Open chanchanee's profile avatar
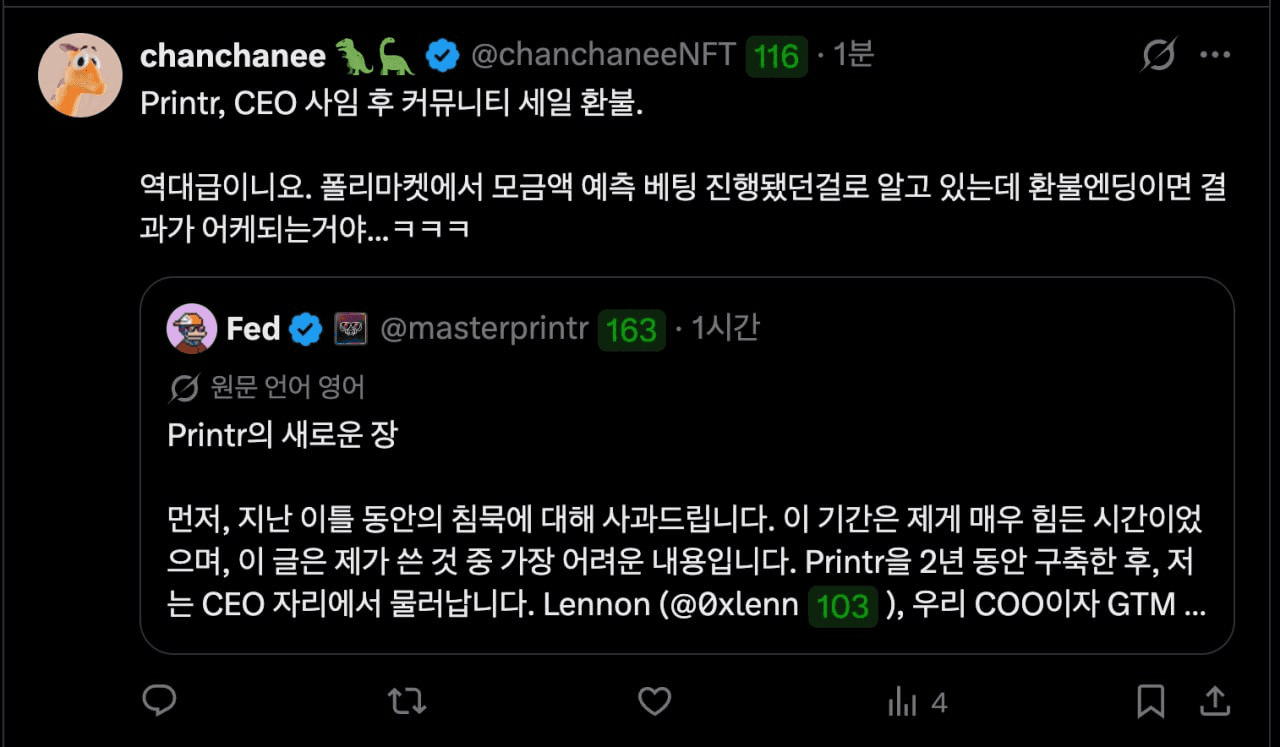The width and height of the screenshot is (1280, 747). click(80, 76)
